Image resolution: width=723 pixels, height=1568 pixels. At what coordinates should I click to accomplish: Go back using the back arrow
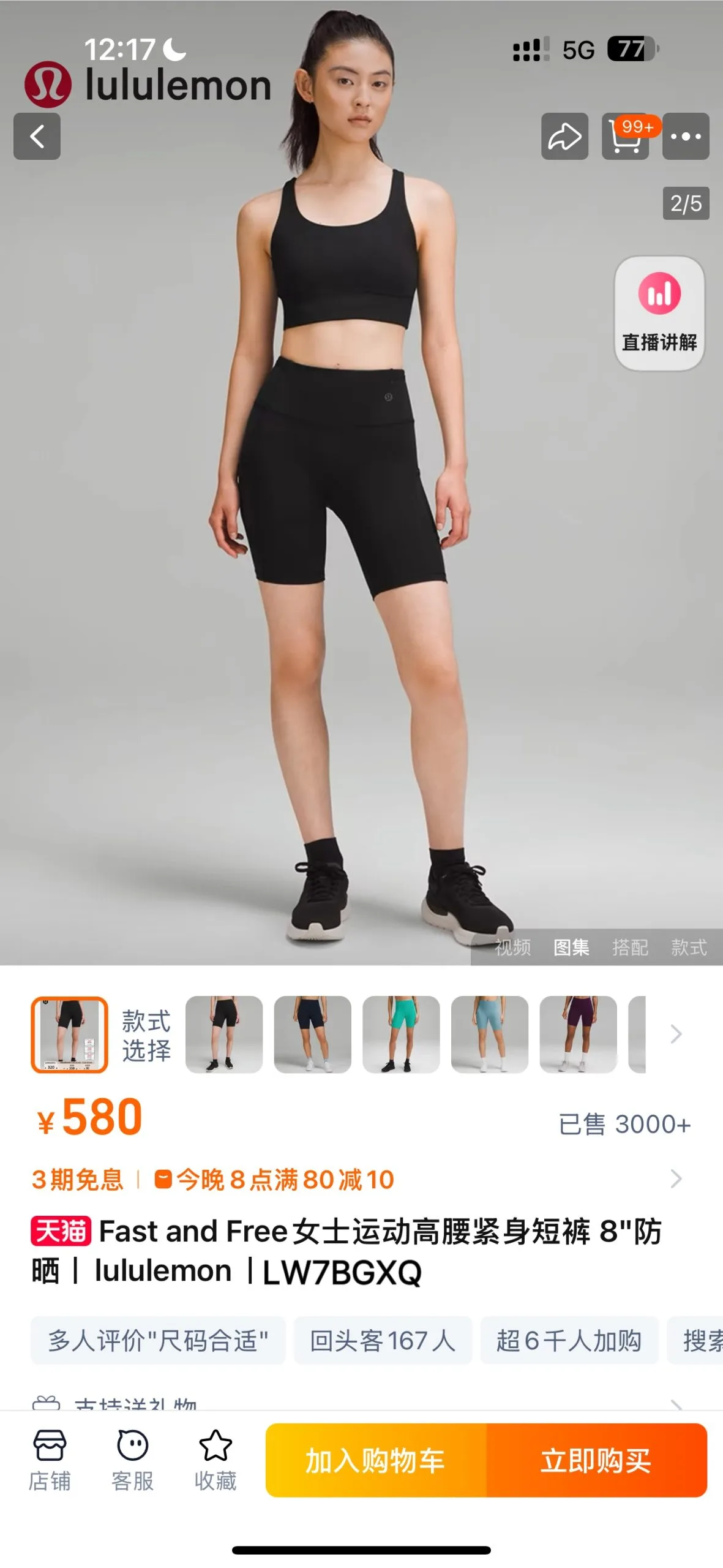pyautogui.click(x=37, y=136)
